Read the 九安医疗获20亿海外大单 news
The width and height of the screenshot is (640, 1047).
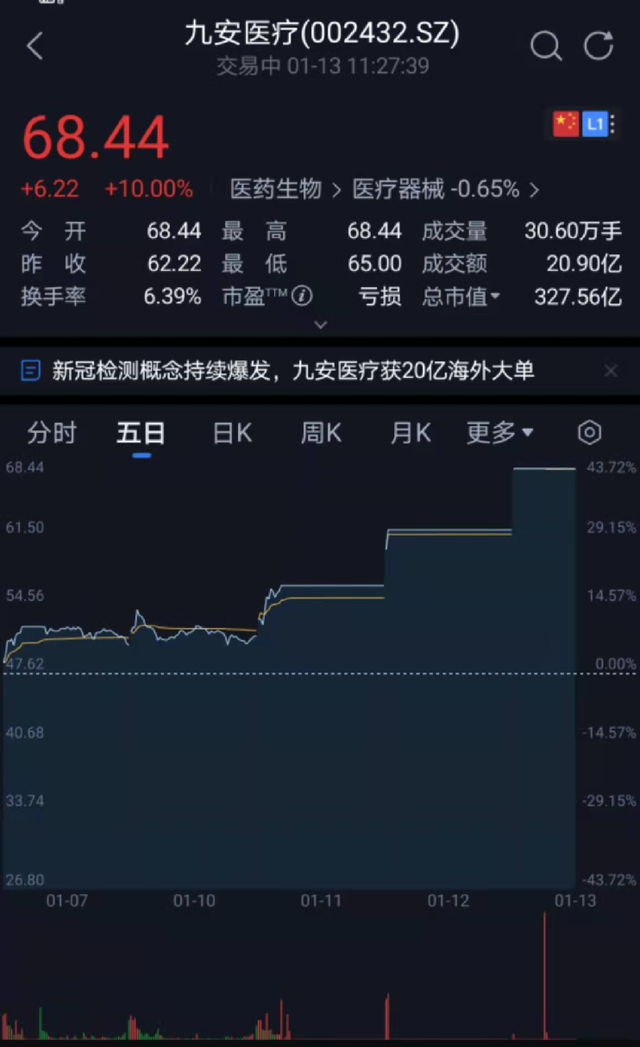pos(293,371)
